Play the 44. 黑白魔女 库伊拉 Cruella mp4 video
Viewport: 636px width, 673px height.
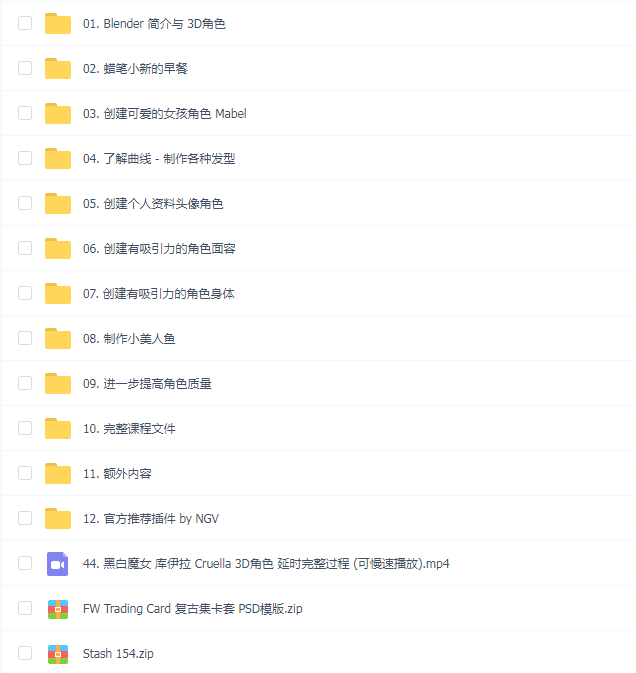tap(265, 563)
